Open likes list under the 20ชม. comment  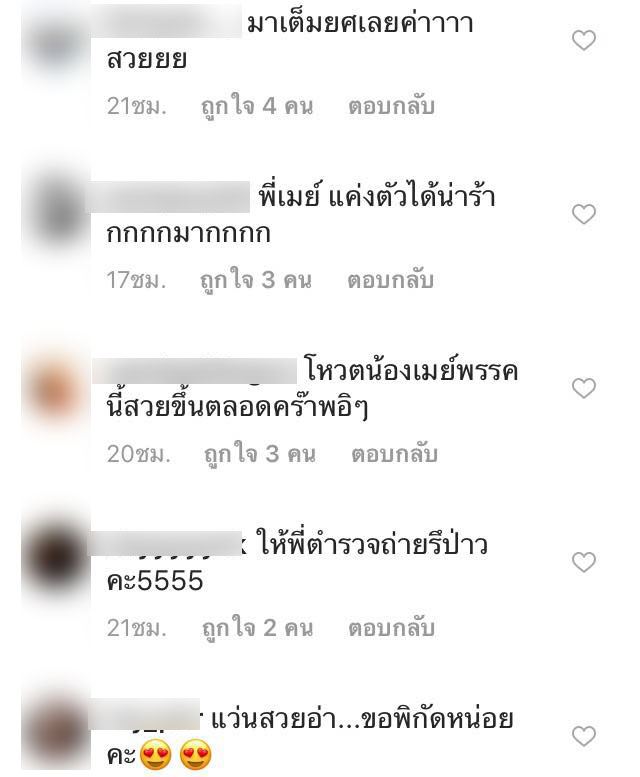coord(260,455)
